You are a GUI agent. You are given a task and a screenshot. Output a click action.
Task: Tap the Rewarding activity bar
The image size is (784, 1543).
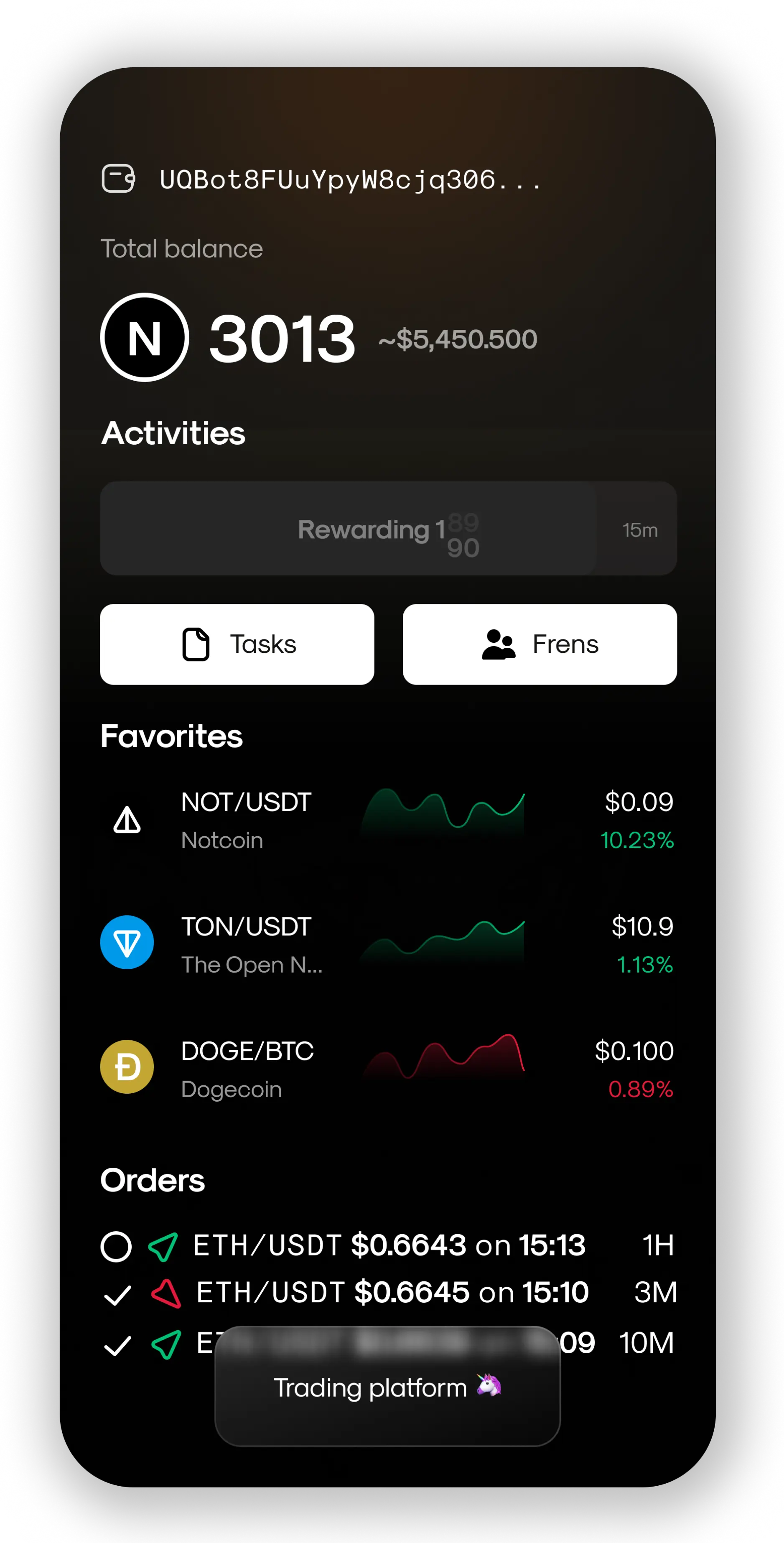[387, 529]
